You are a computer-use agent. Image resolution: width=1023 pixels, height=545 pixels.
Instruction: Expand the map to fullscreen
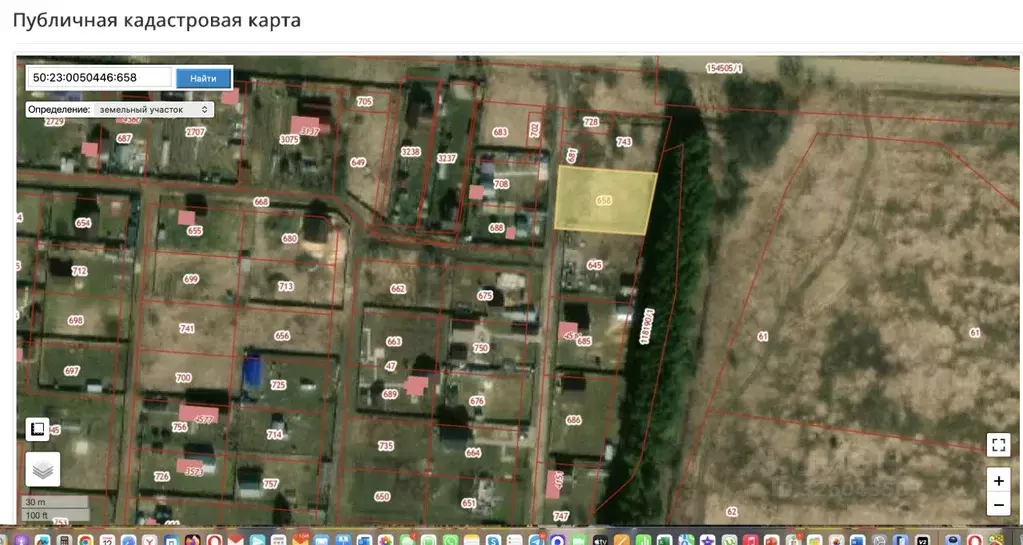coord(998,445)
